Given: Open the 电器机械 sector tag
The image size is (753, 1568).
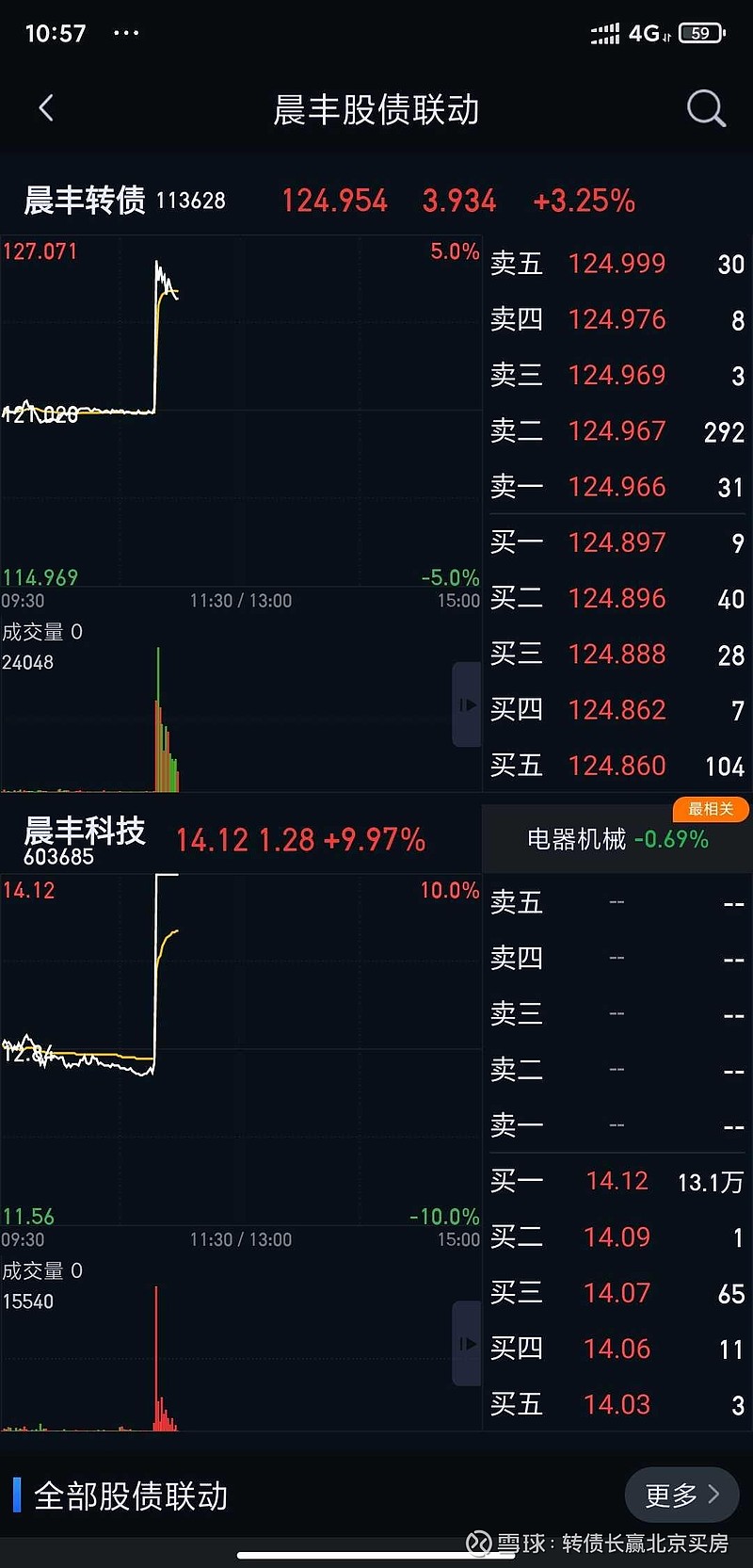Looking at the screenshot, I should [x=617, y=839].
